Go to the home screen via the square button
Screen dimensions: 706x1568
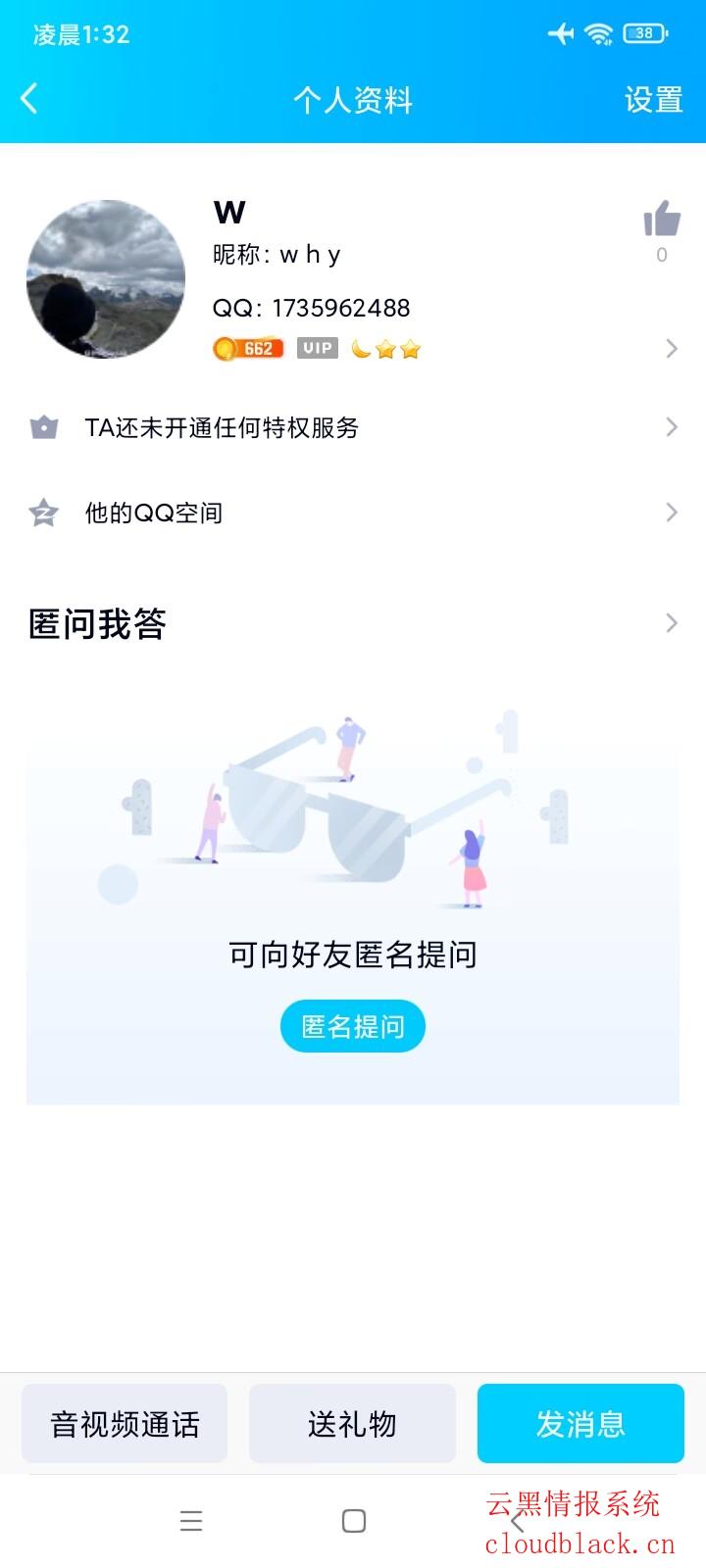(354, 1521)
